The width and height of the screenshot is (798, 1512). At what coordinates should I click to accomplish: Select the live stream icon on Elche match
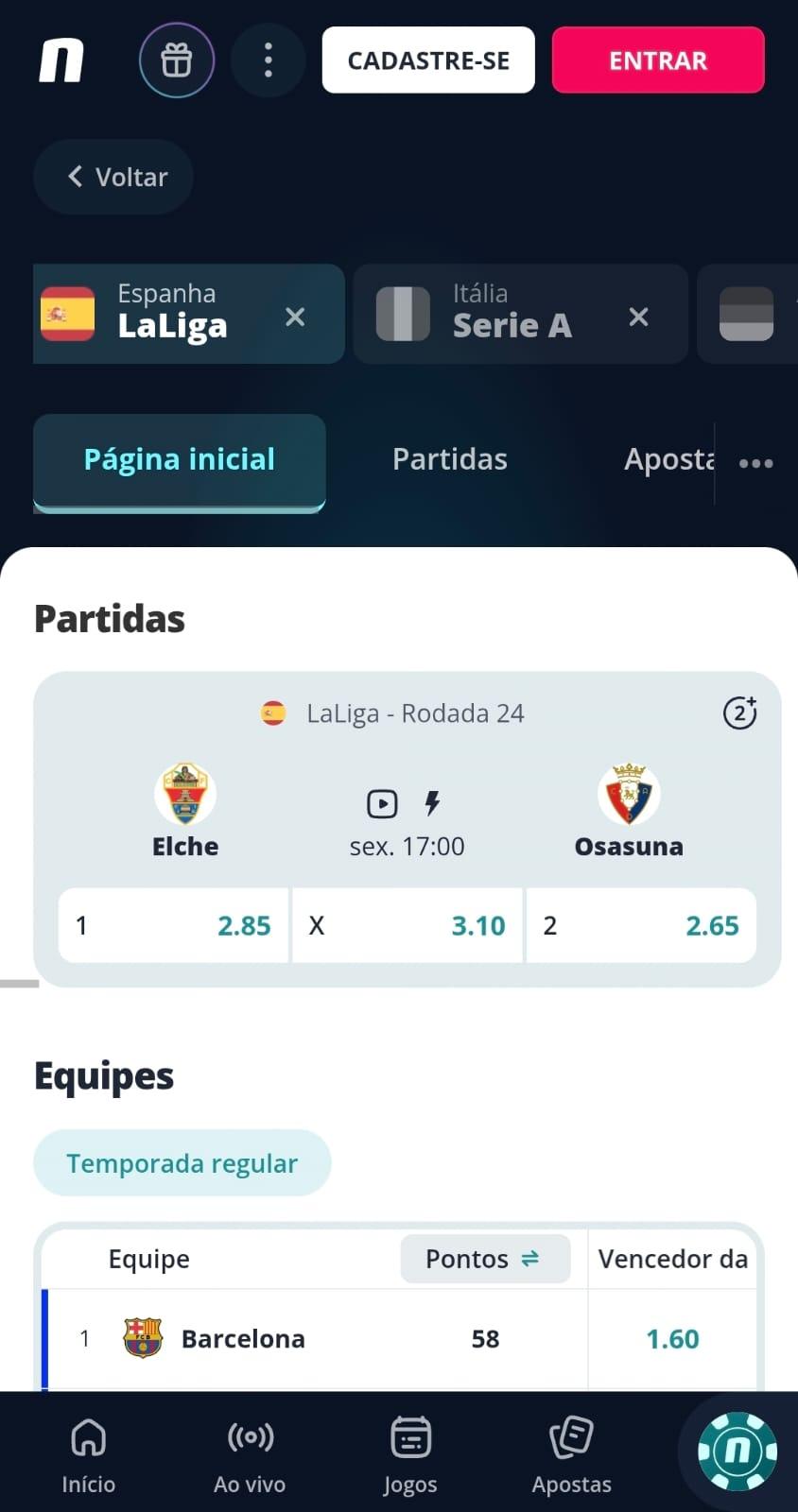pyautogui.click(x=381, y=802)
